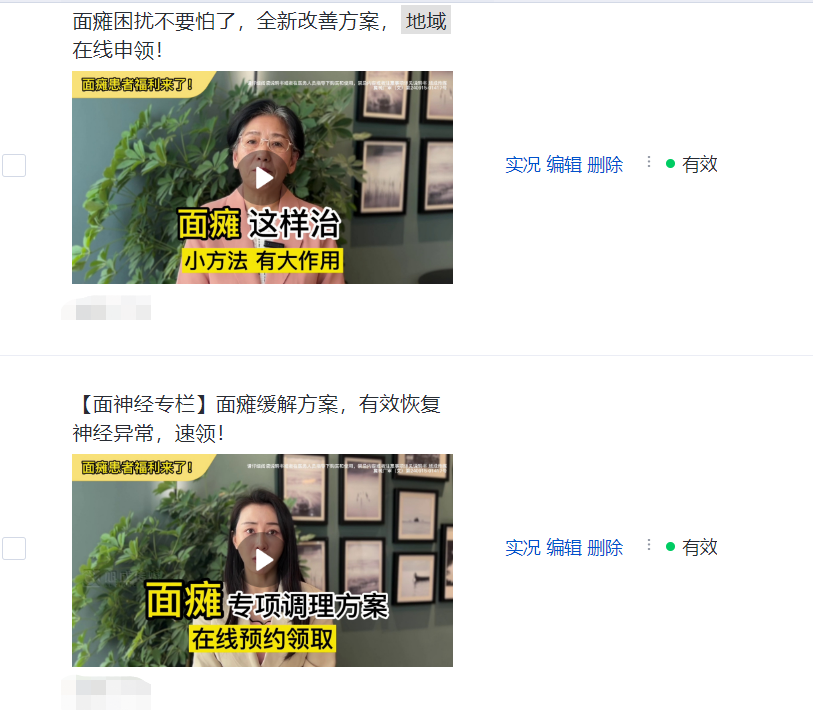Edit the 面瘫这样治 ad
The height and width of the screenshot is (716, 813).
pos(564,165)
